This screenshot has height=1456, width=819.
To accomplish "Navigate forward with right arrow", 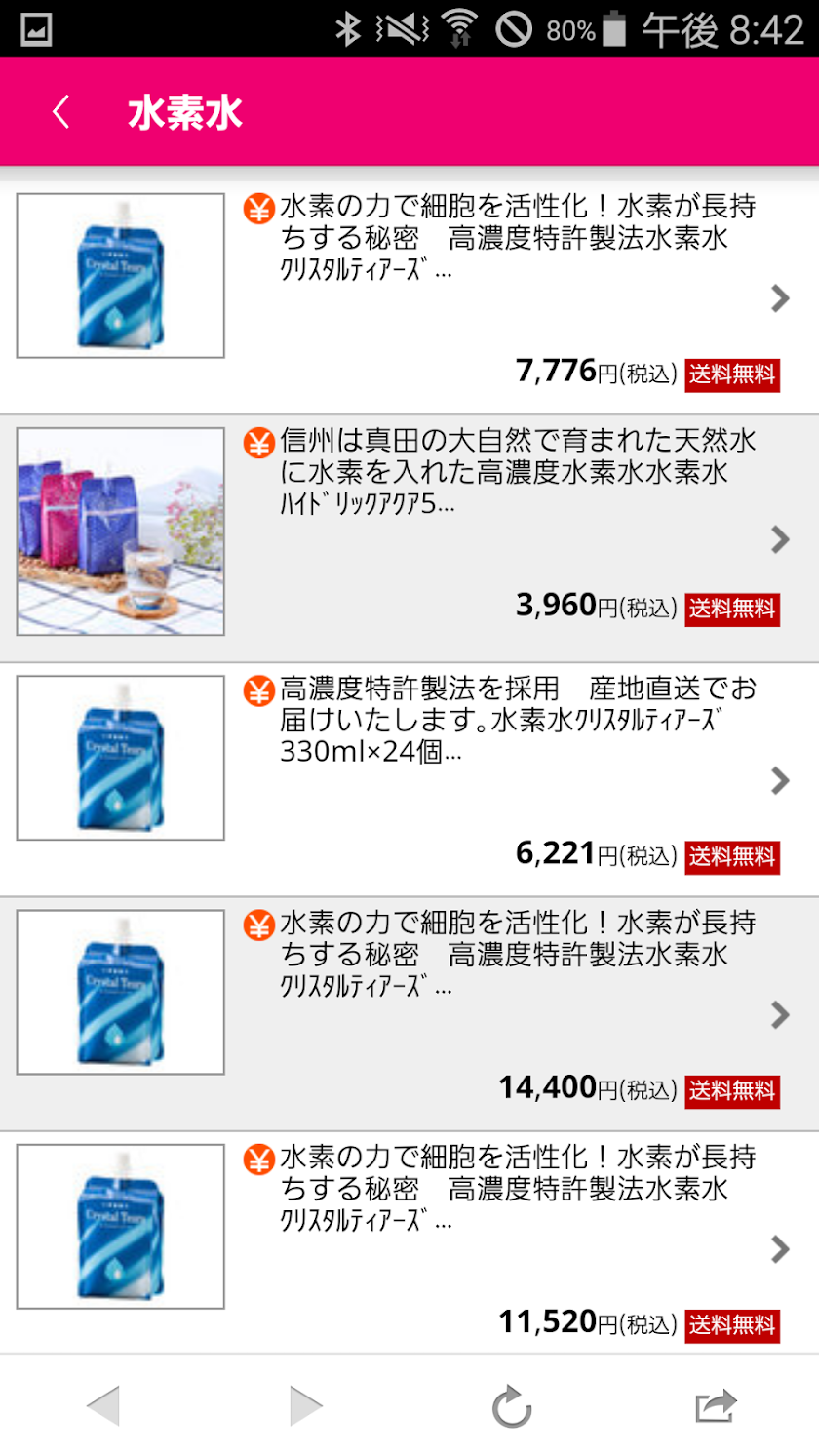I will click(306, 1406).
